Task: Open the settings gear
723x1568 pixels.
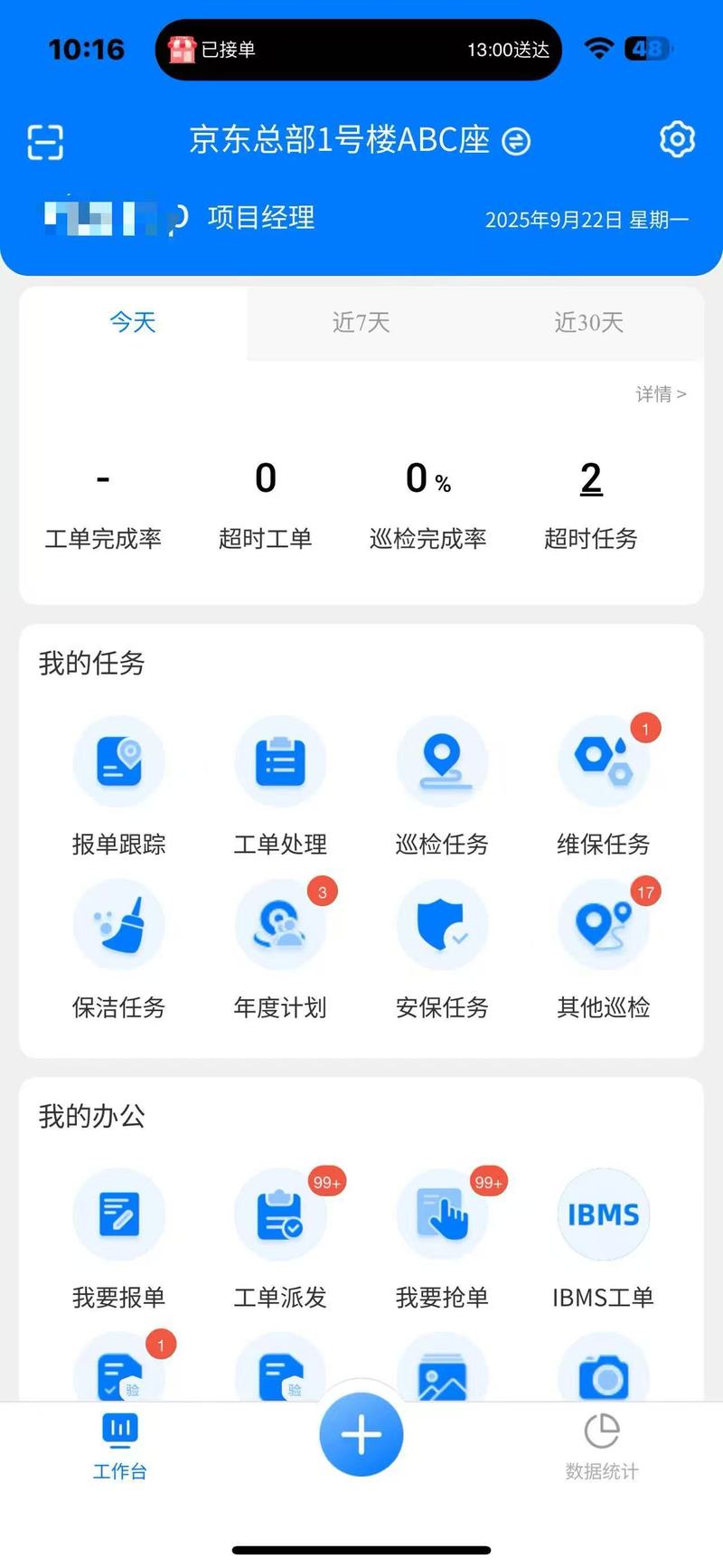Action: (677, 140)
